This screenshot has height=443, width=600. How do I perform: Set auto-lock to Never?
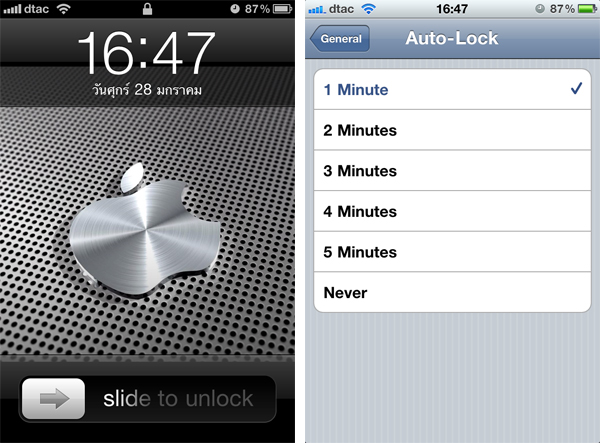(x=451, y=293)
